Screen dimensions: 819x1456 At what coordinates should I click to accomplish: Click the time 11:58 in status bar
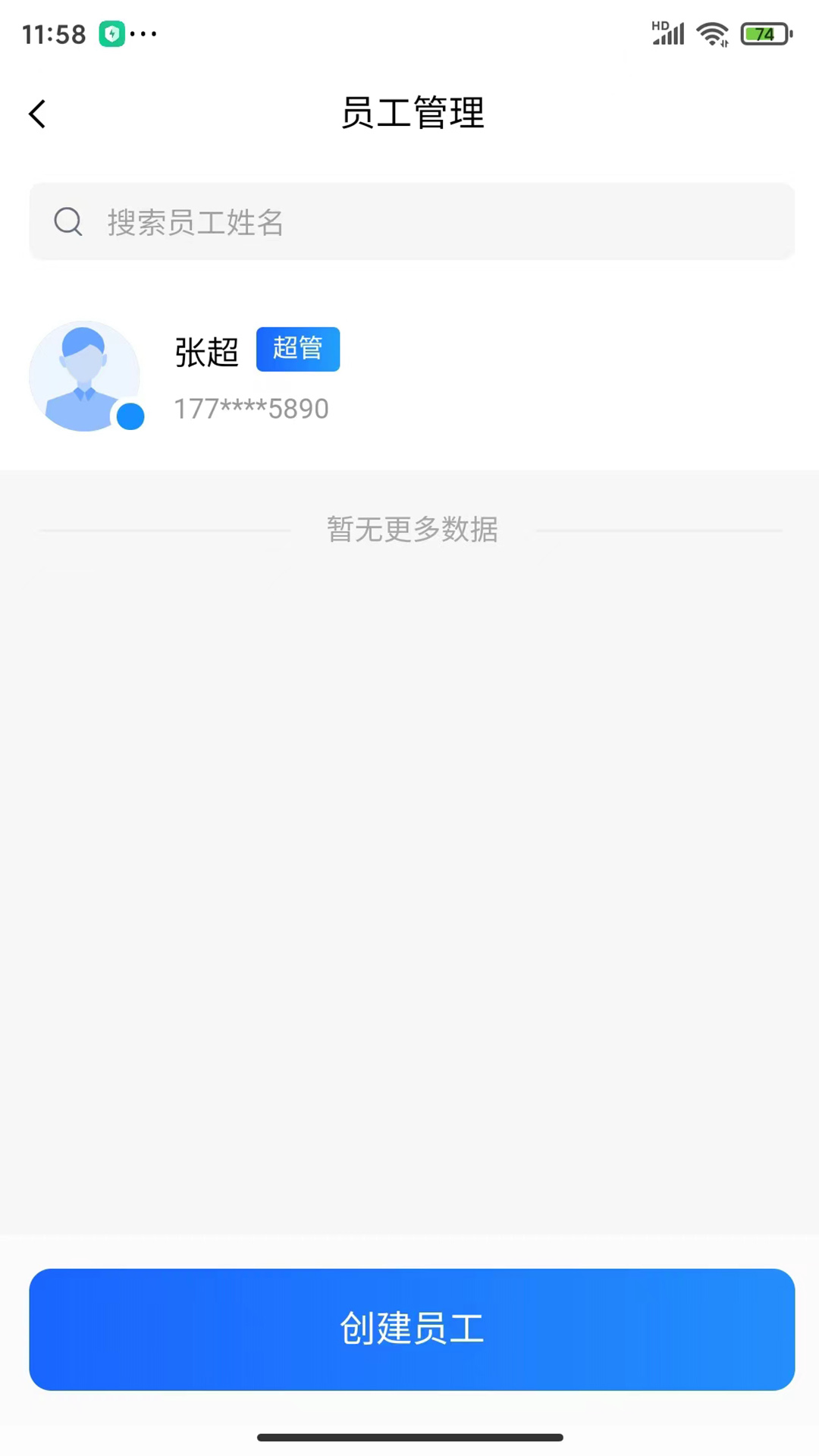click(53, 33)
